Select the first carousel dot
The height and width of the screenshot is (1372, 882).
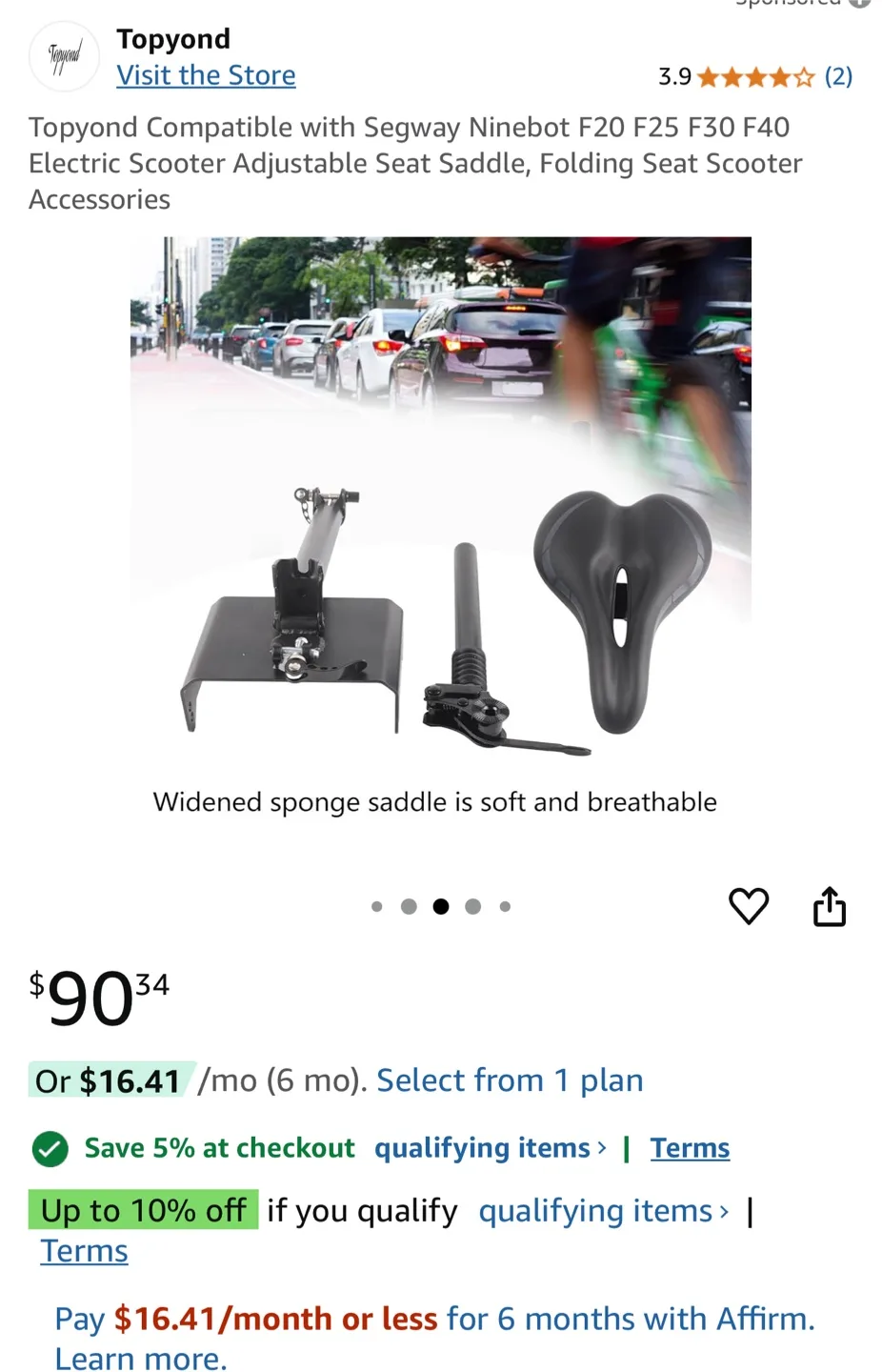tap(376, 906)
